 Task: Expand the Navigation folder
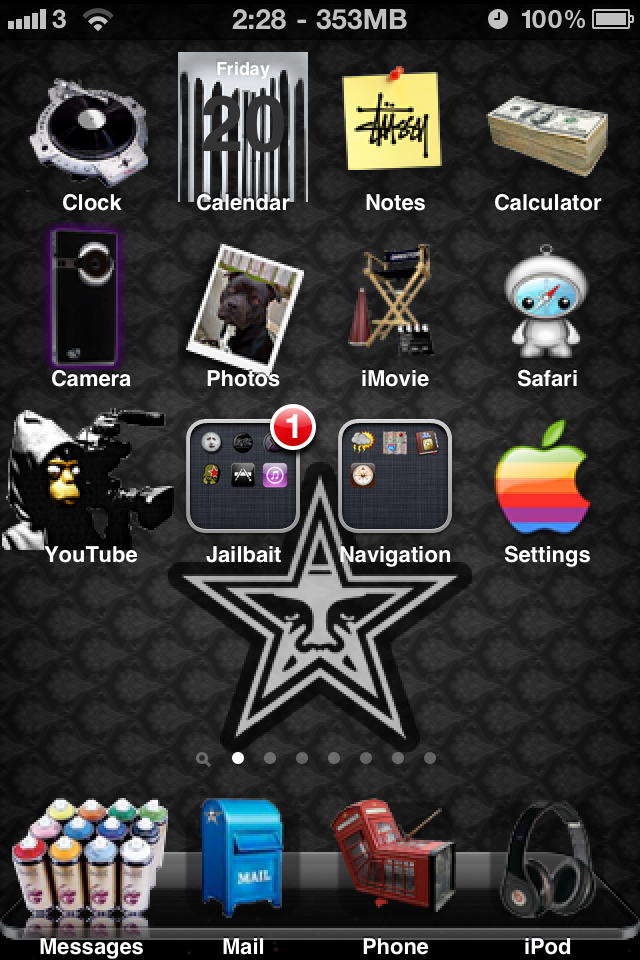click(x=395, y=475)
